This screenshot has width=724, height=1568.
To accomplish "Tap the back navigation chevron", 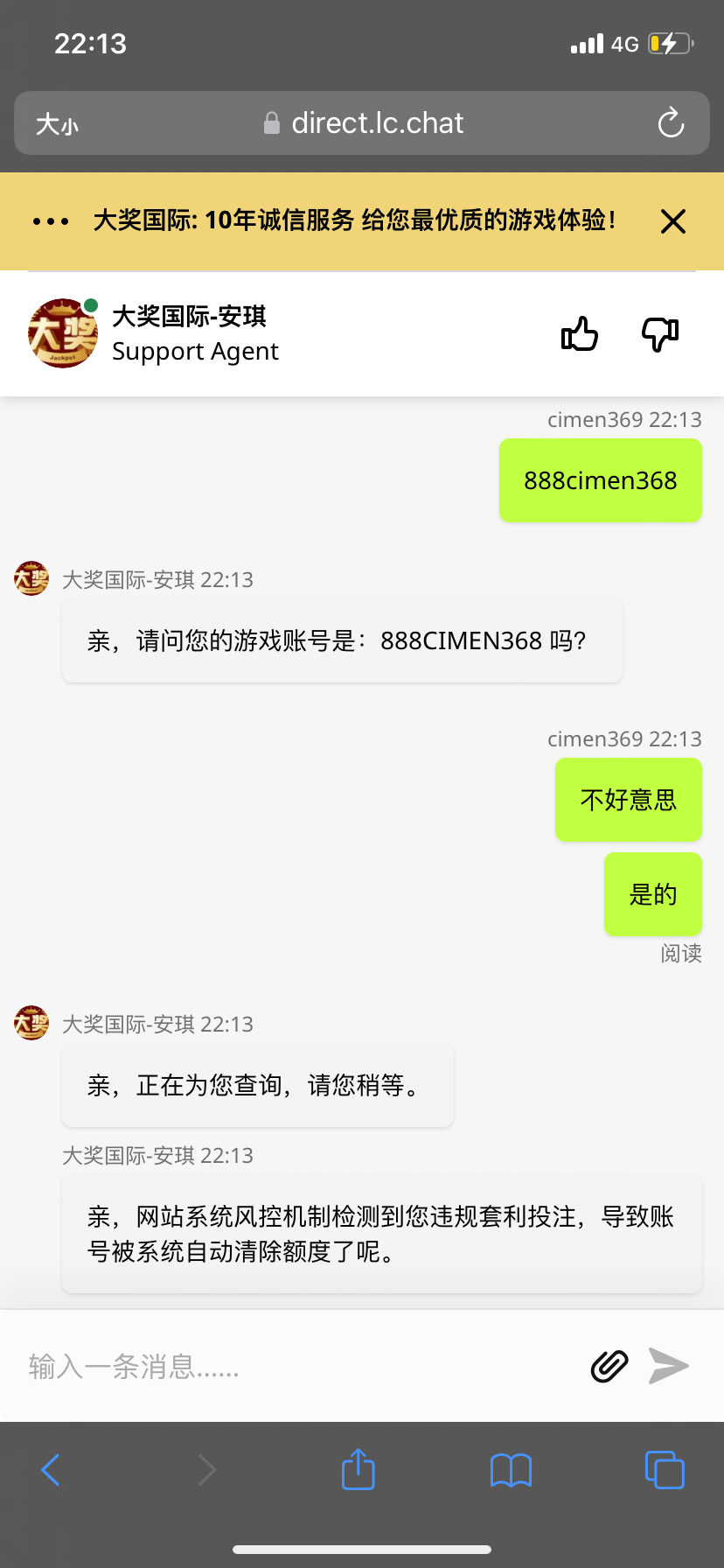I will click(x=50, y=1470).
